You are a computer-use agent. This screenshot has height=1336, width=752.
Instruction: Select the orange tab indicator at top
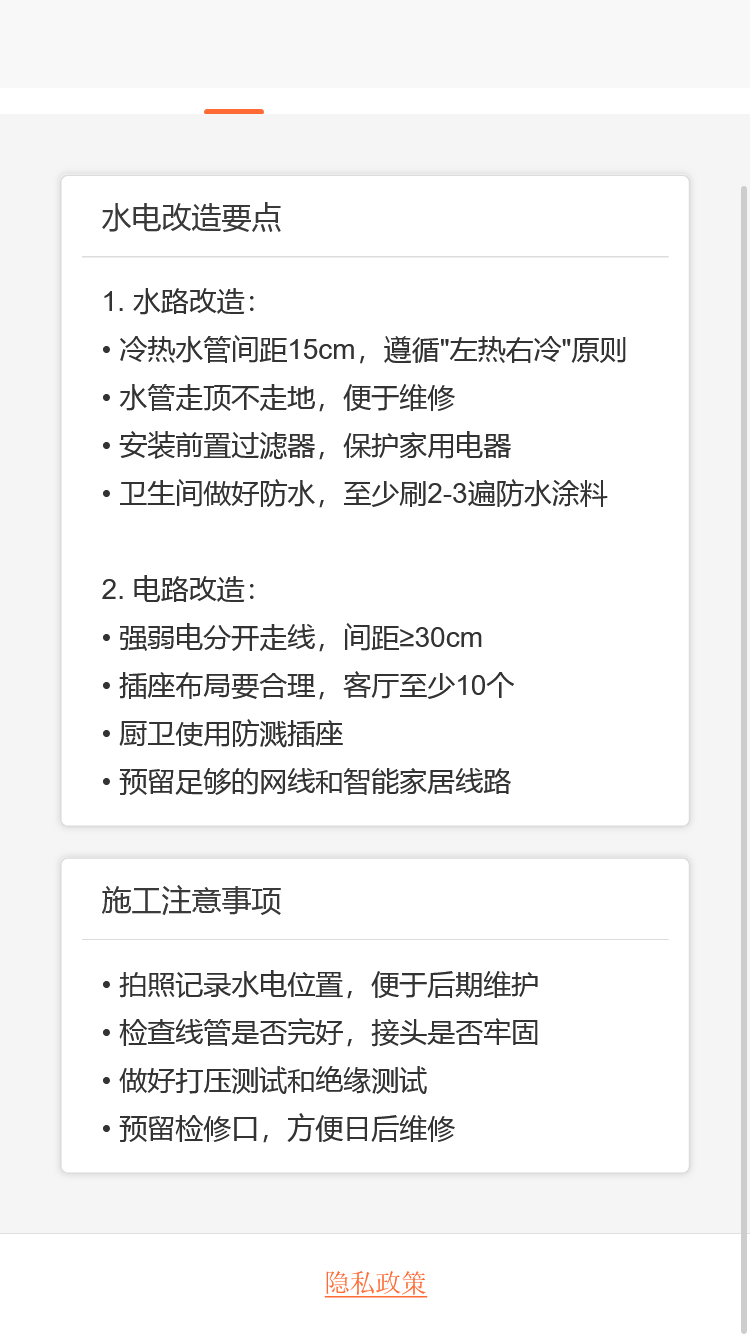[x=233, y=112]
